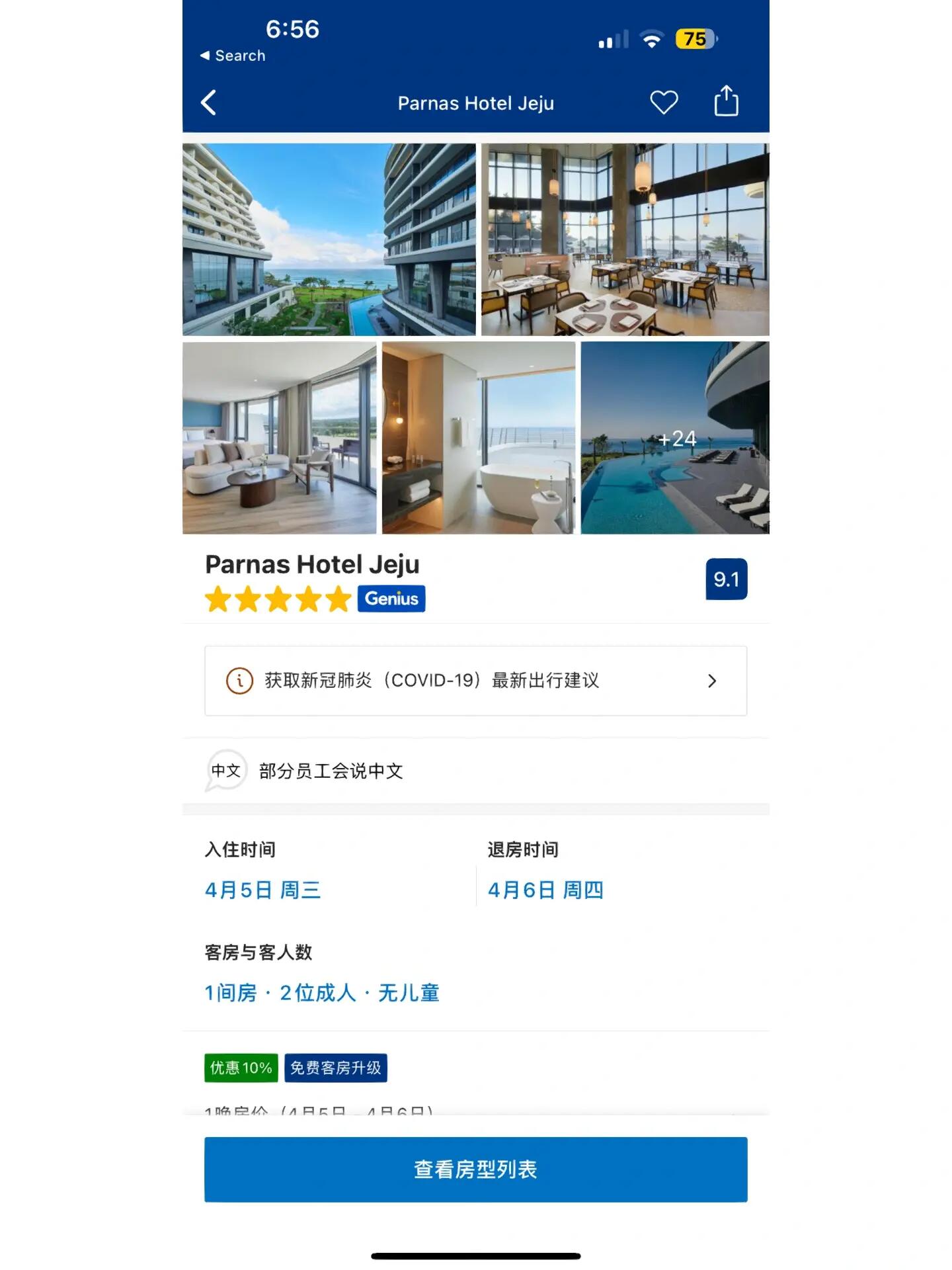
Task: Return to Search via status bar link
Action: pos(233,56)
